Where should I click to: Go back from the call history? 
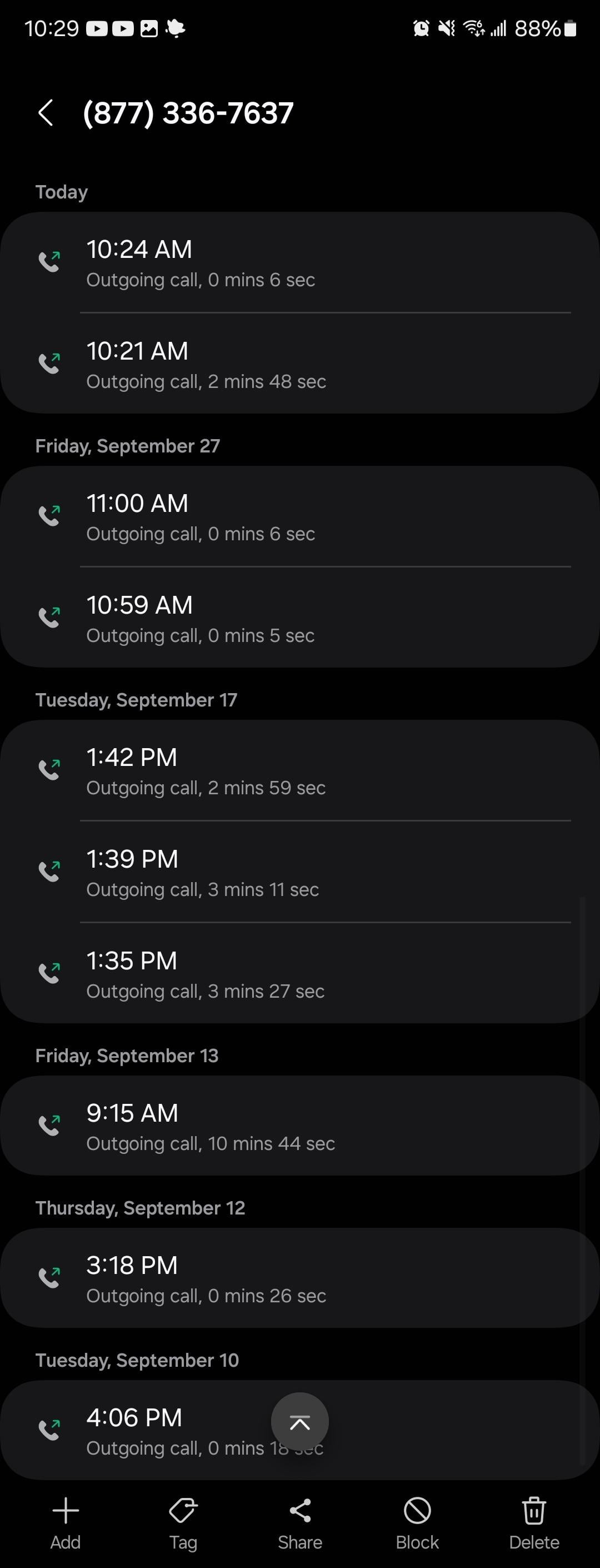click(46, 113)
